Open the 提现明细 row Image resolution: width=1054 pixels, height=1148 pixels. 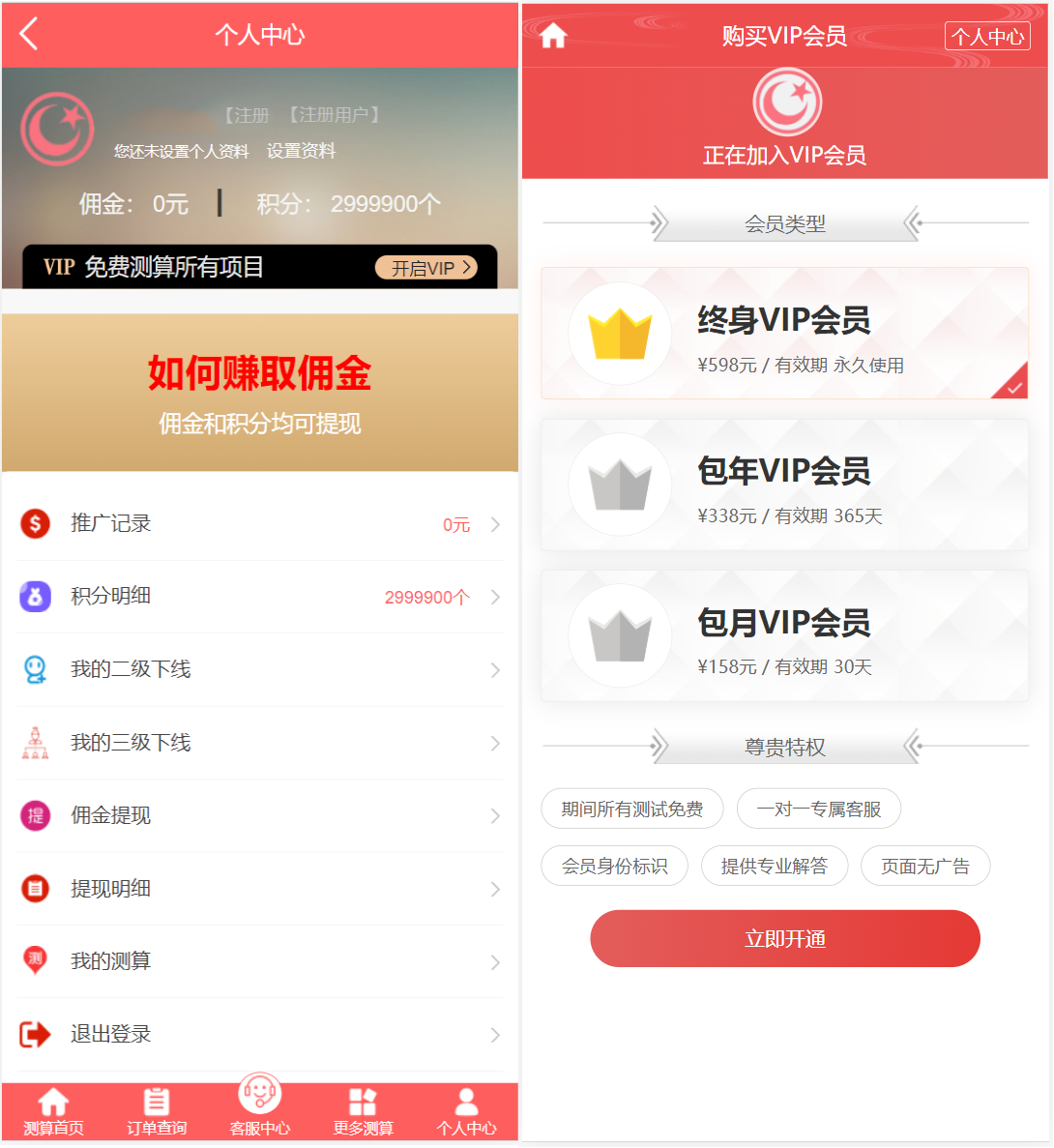(259, 889)
